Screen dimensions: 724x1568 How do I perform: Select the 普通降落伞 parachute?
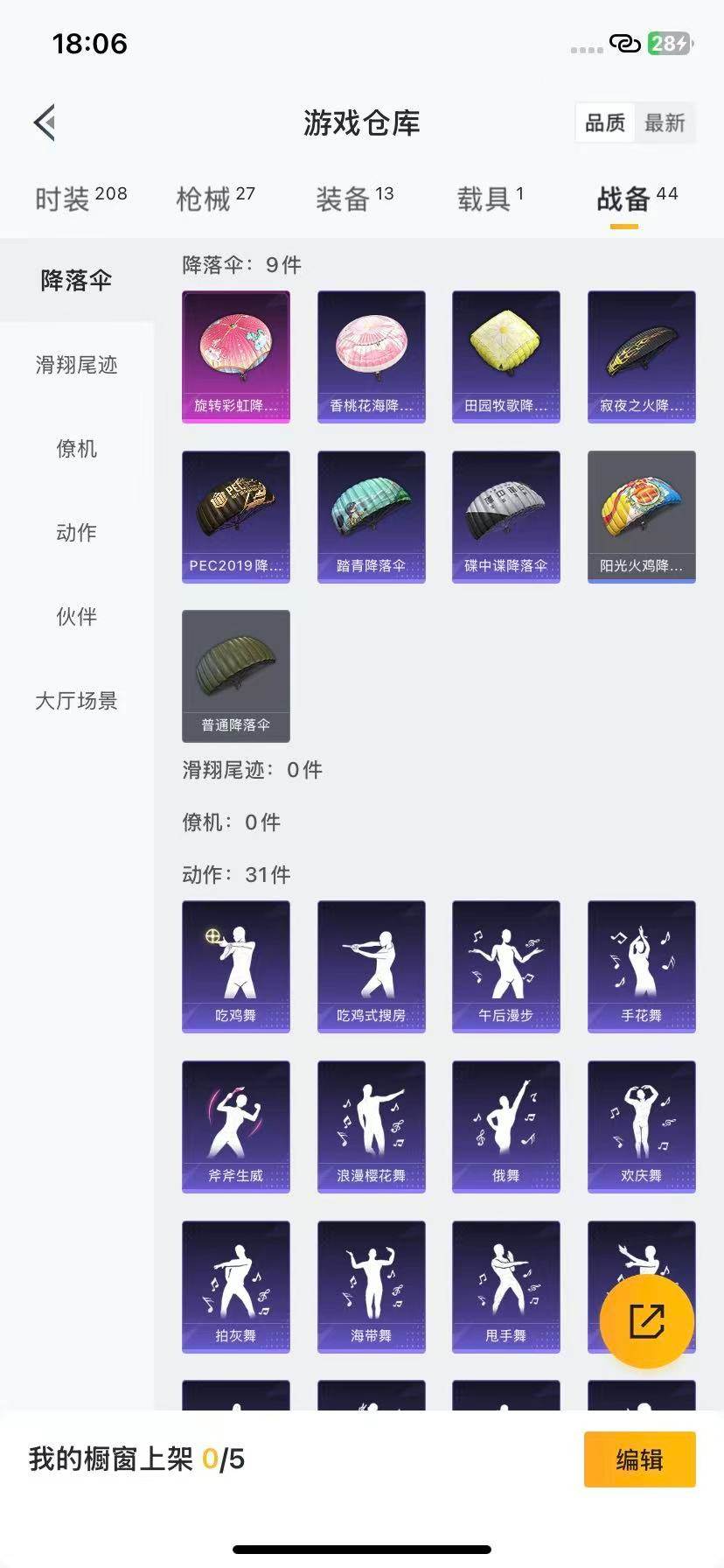[236, 675]
